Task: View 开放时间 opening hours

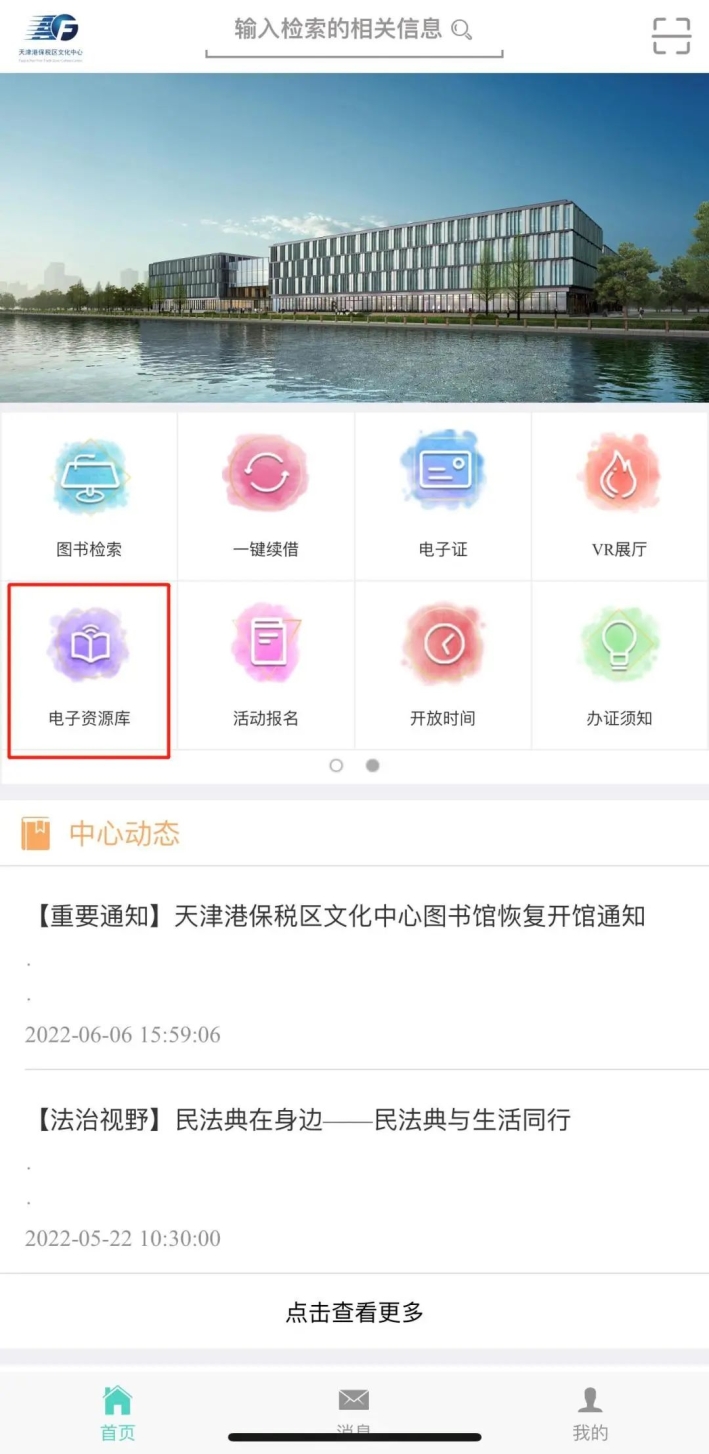Action: [443, 667]
